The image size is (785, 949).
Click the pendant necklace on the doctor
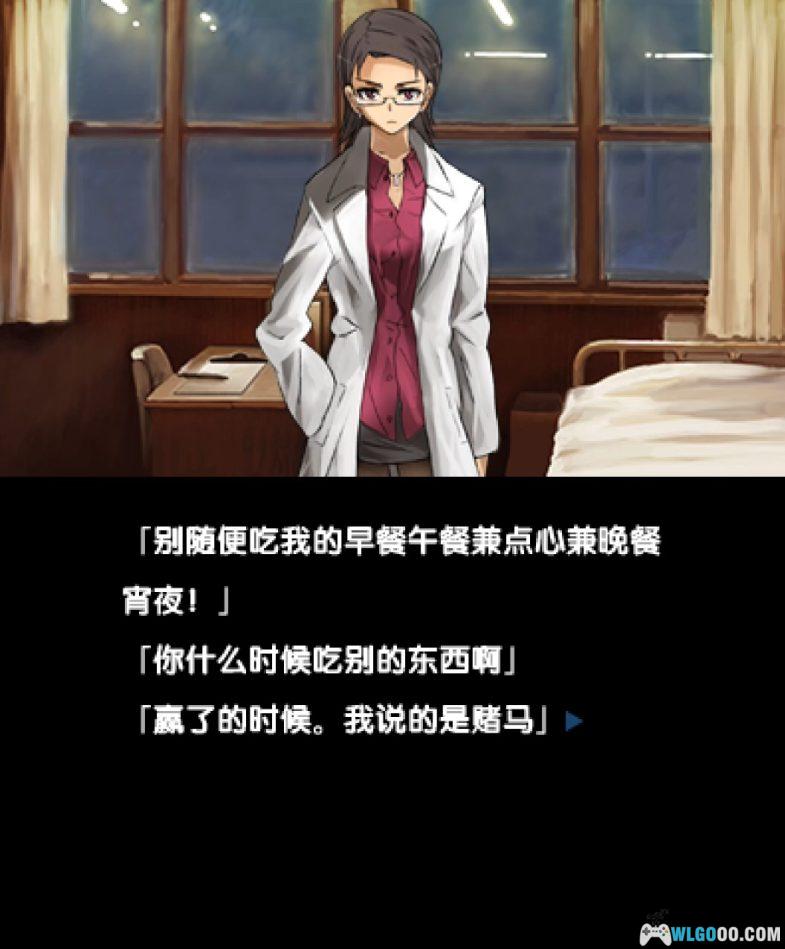[x=397, y=178]
